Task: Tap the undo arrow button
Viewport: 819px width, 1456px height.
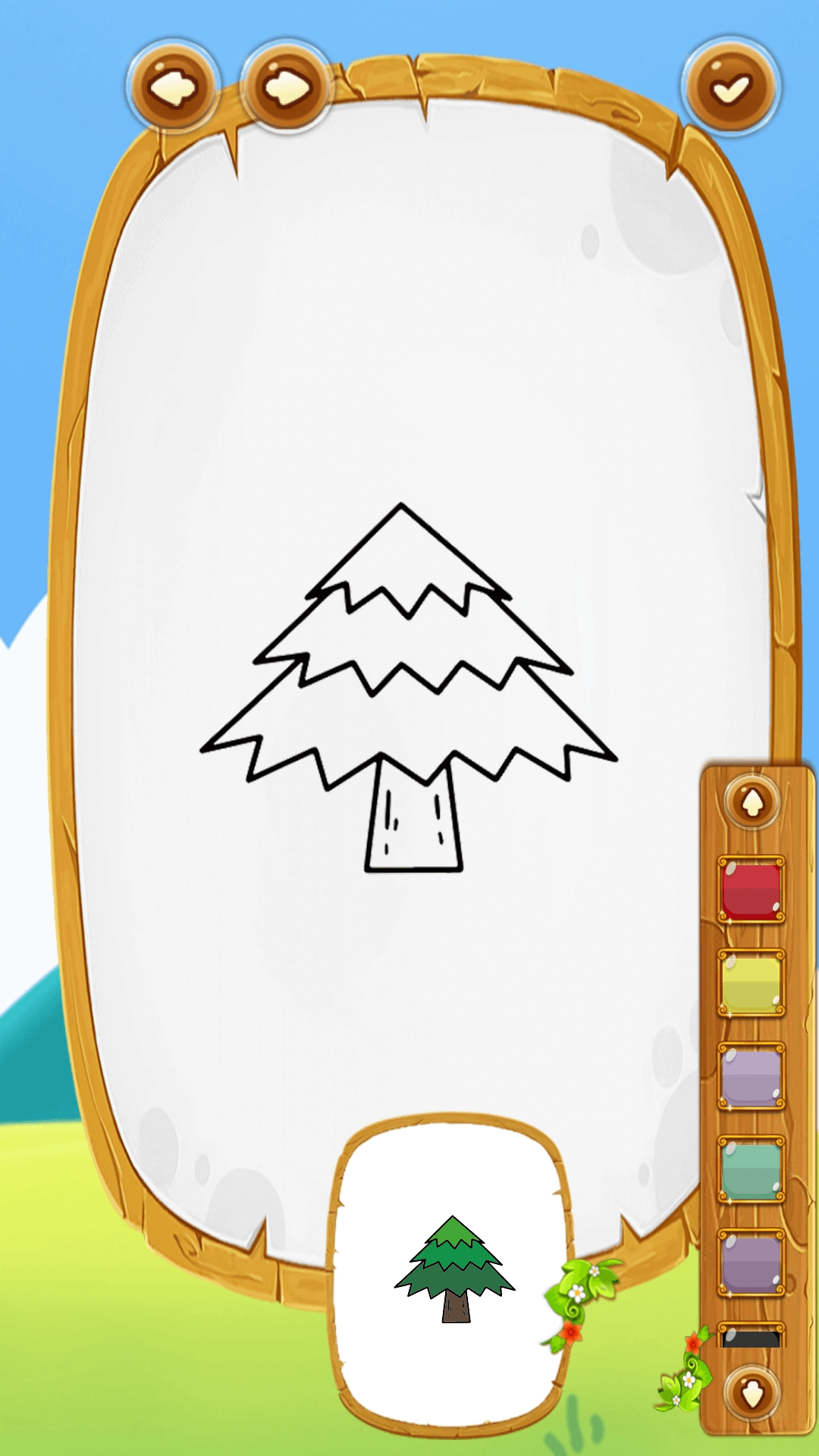Action: pyautogui.click(x=174, y=87)
